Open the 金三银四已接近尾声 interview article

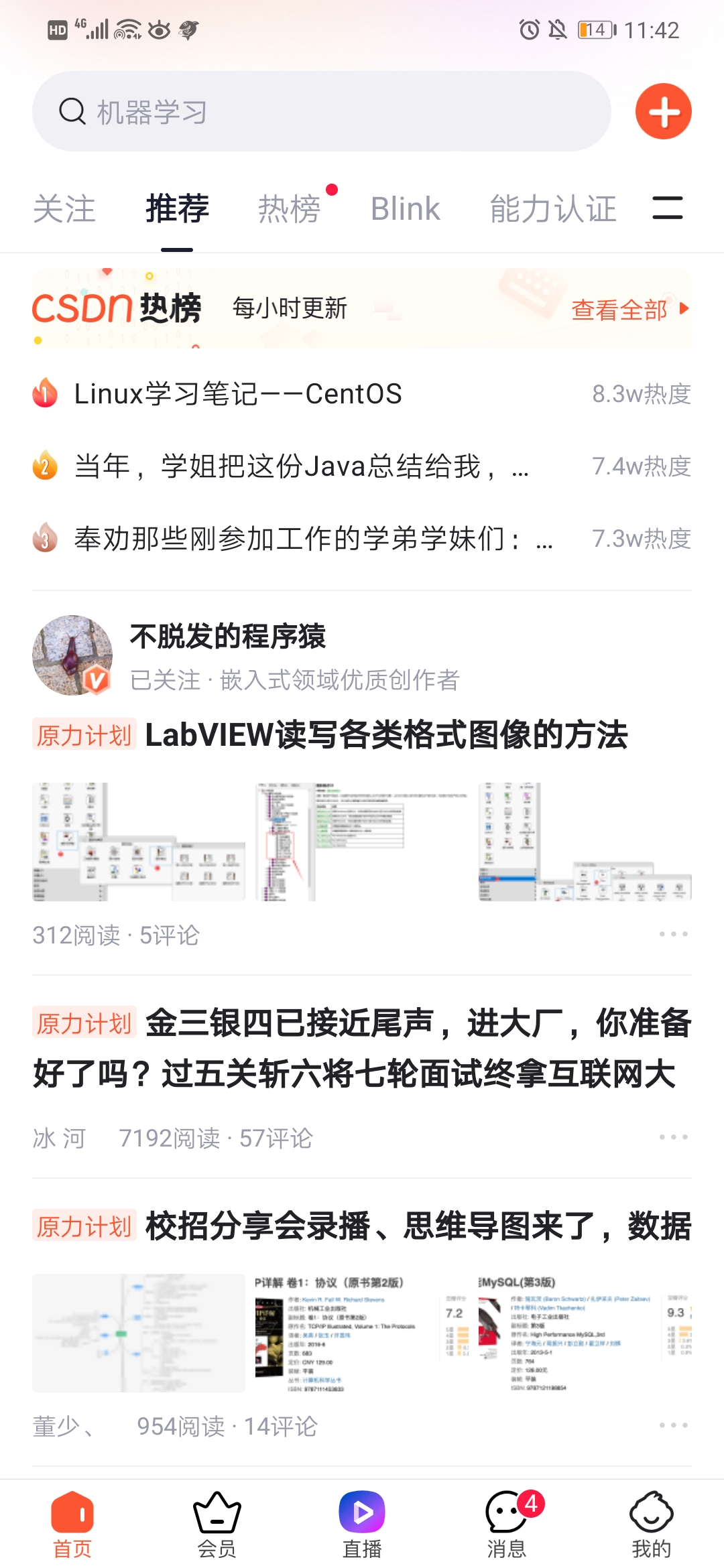(362, 1049)
